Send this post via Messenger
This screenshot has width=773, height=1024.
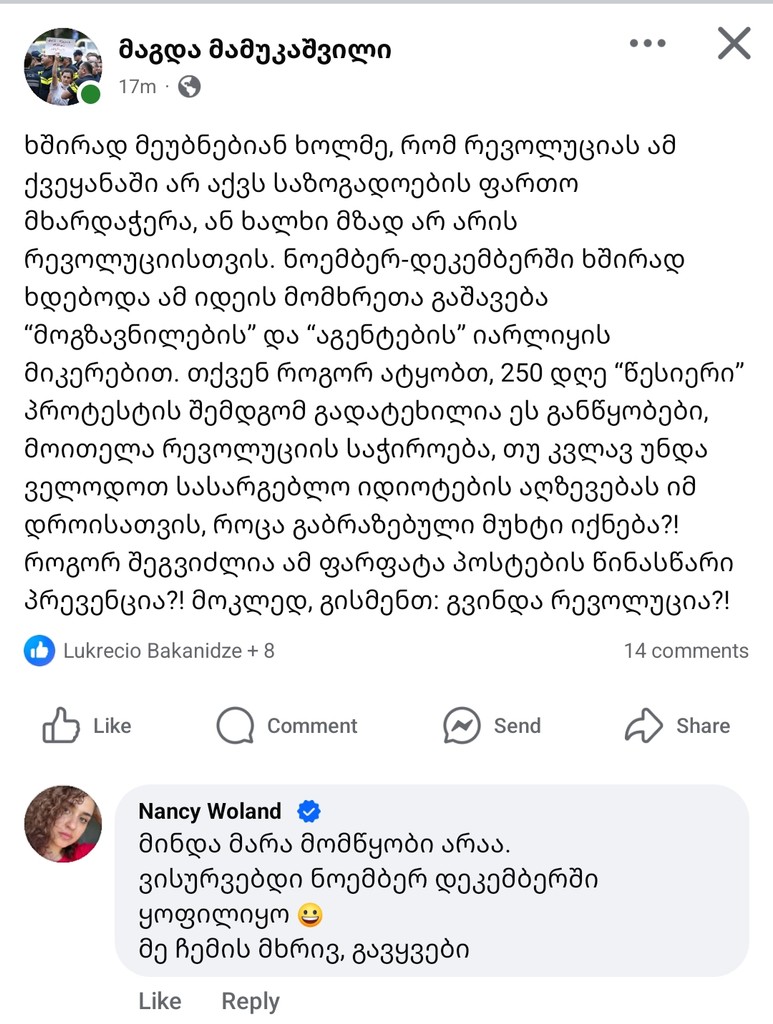(x=492, y=726)
